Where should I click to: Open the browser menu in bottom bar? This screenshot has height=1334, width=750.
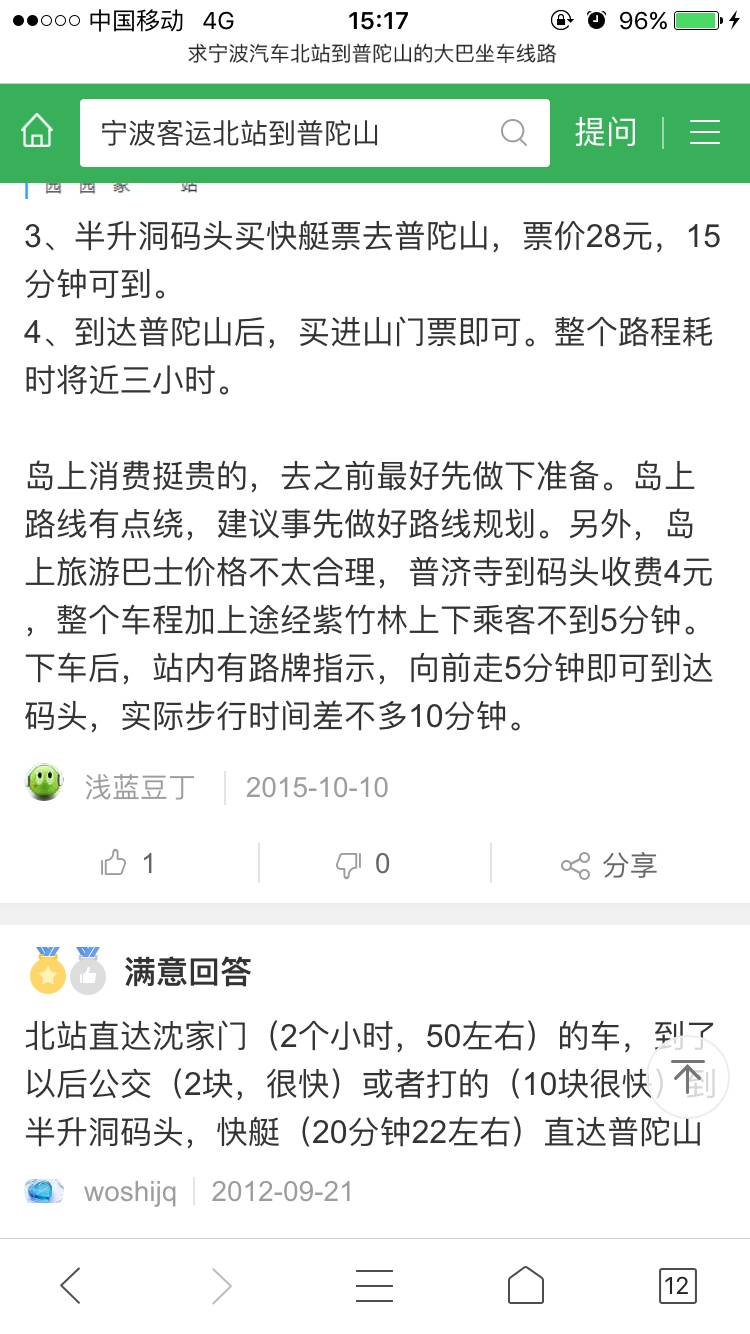click(374, 1286)
